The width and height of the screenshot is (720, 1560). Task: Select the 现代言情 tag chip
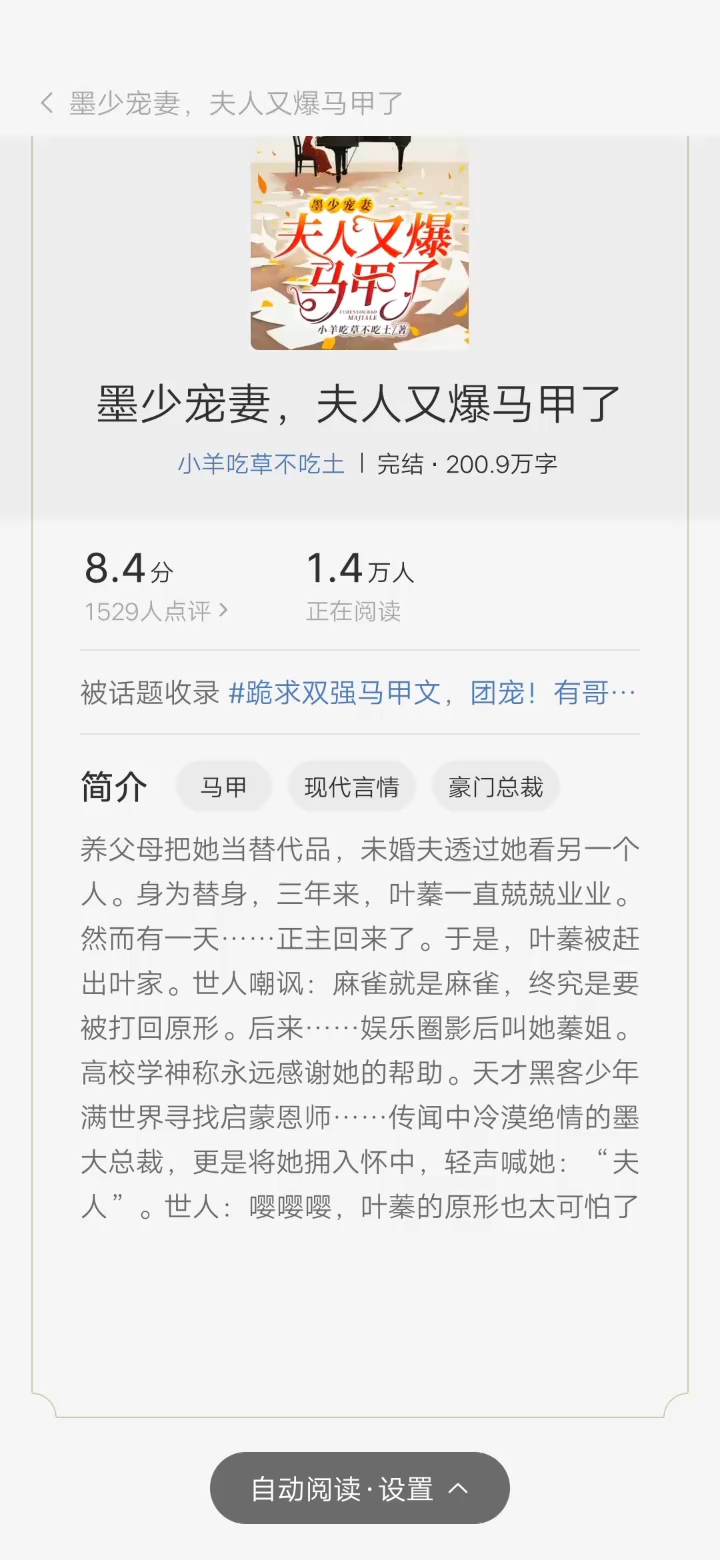(x=351, y=787)
